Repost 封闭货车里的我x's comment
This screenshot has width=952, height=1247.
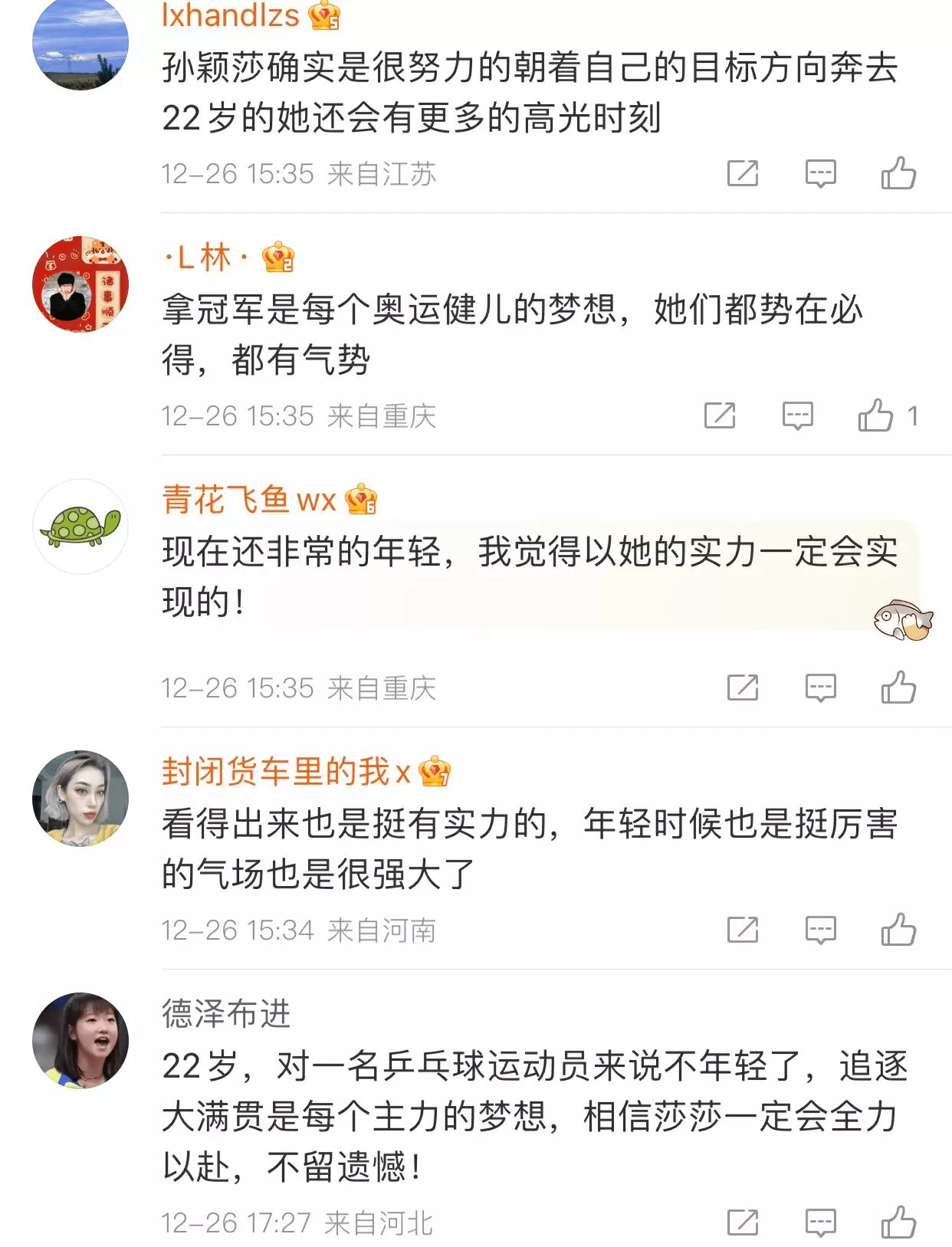pyautogui.click(x=742, y=930)
